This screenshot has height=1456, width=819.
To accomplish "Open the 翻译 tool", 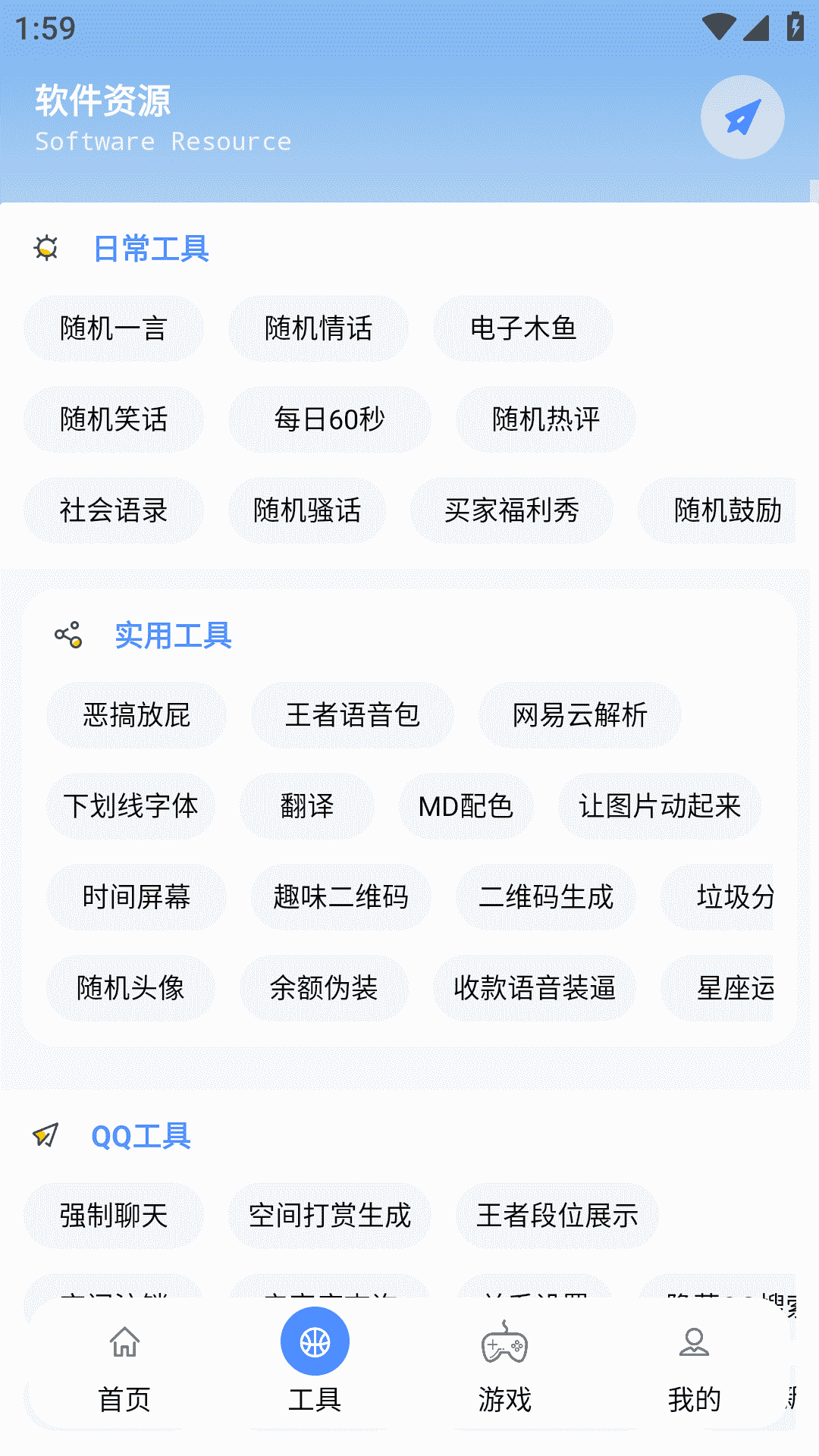I will [306, 806].
